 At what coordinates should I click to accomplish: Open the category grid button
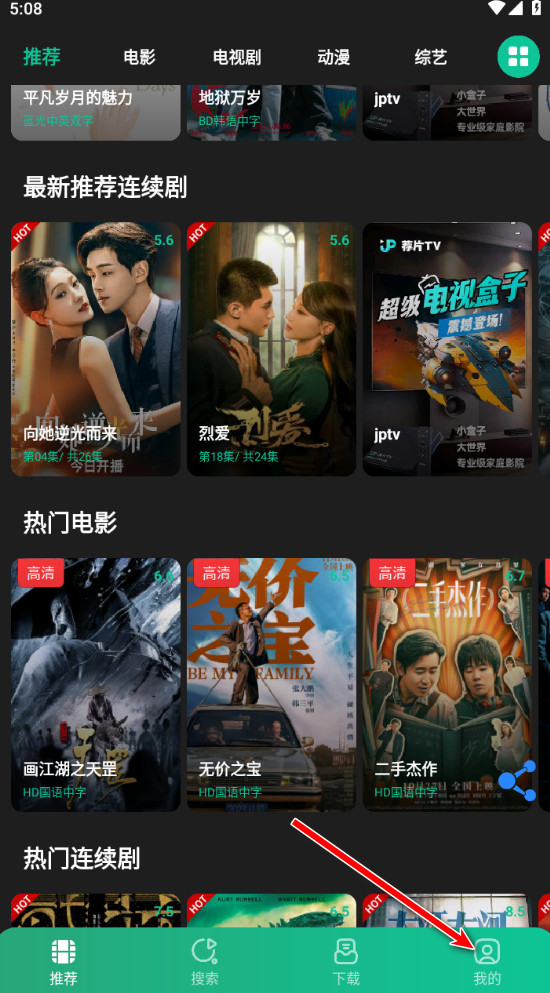coord(518,57)
